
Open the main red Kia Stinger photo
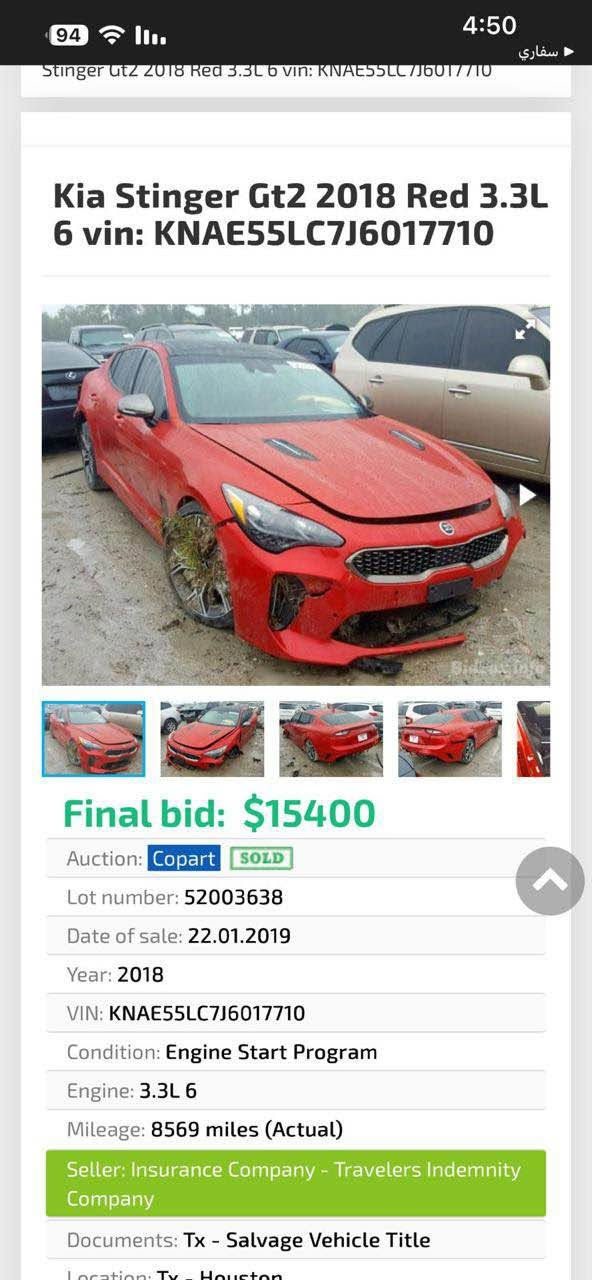[x=296, y=494]
